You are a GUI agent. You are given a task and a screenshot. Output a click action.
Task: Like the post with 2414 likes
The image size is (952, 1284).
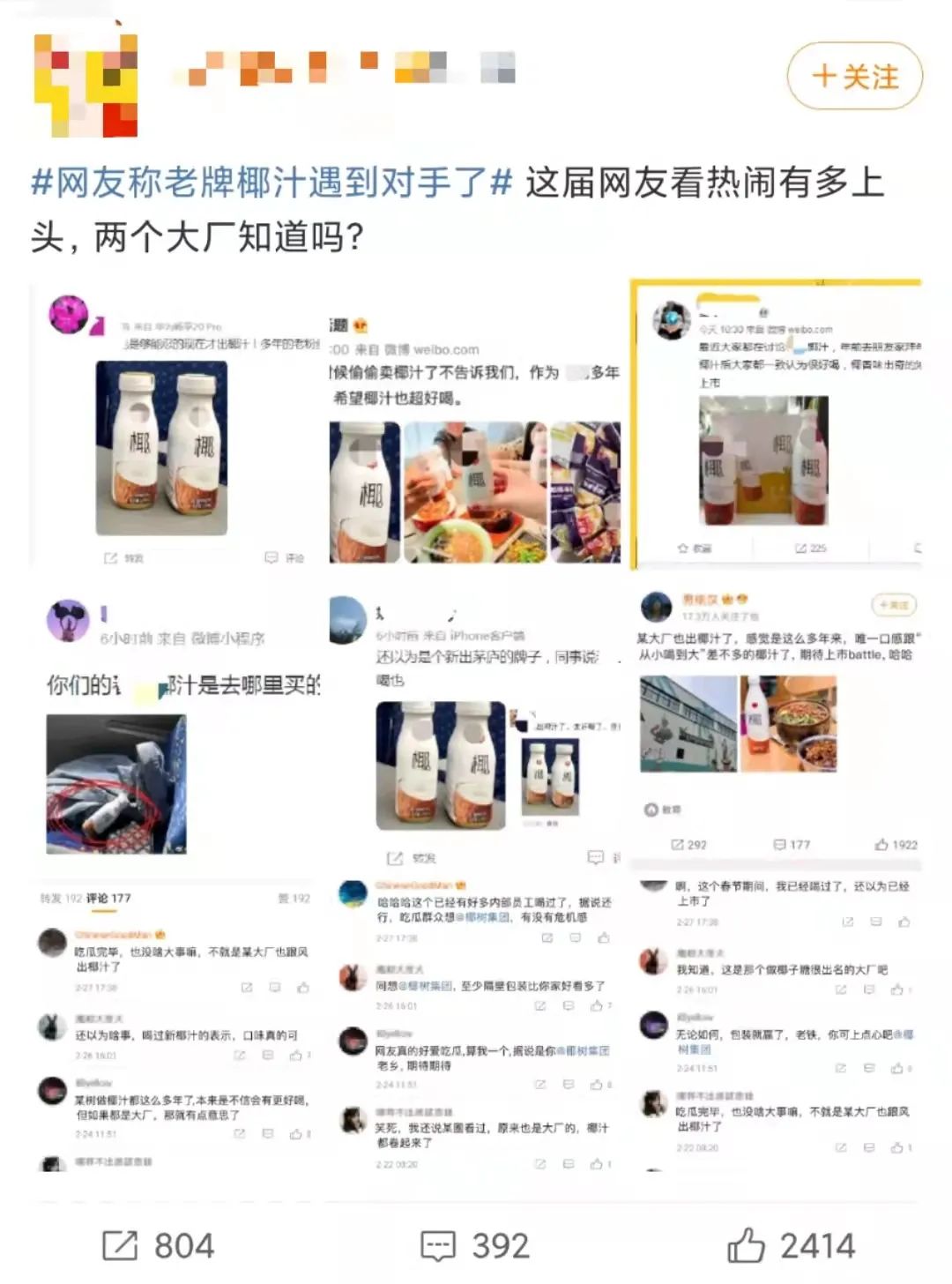coord(791,1245)
